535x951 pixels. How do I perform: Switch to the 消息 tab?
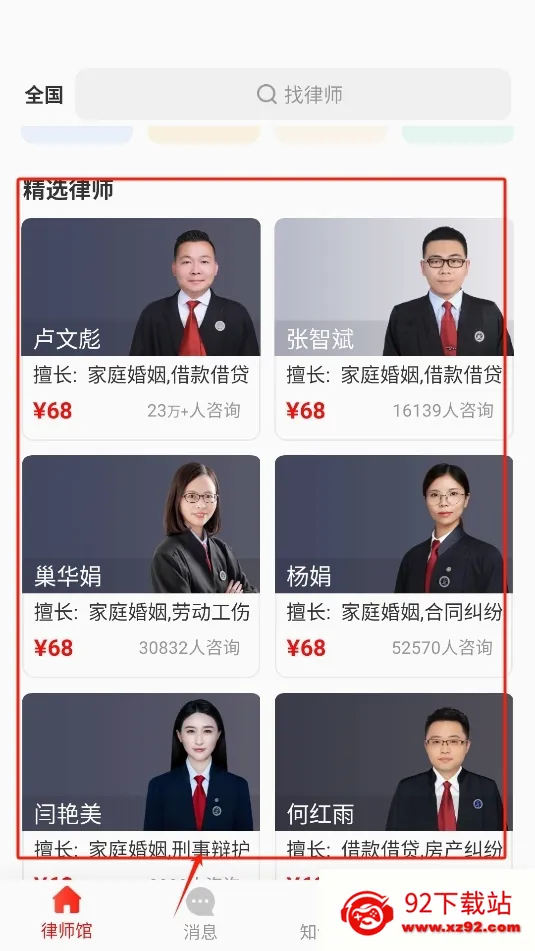click(x=200, y=913)
